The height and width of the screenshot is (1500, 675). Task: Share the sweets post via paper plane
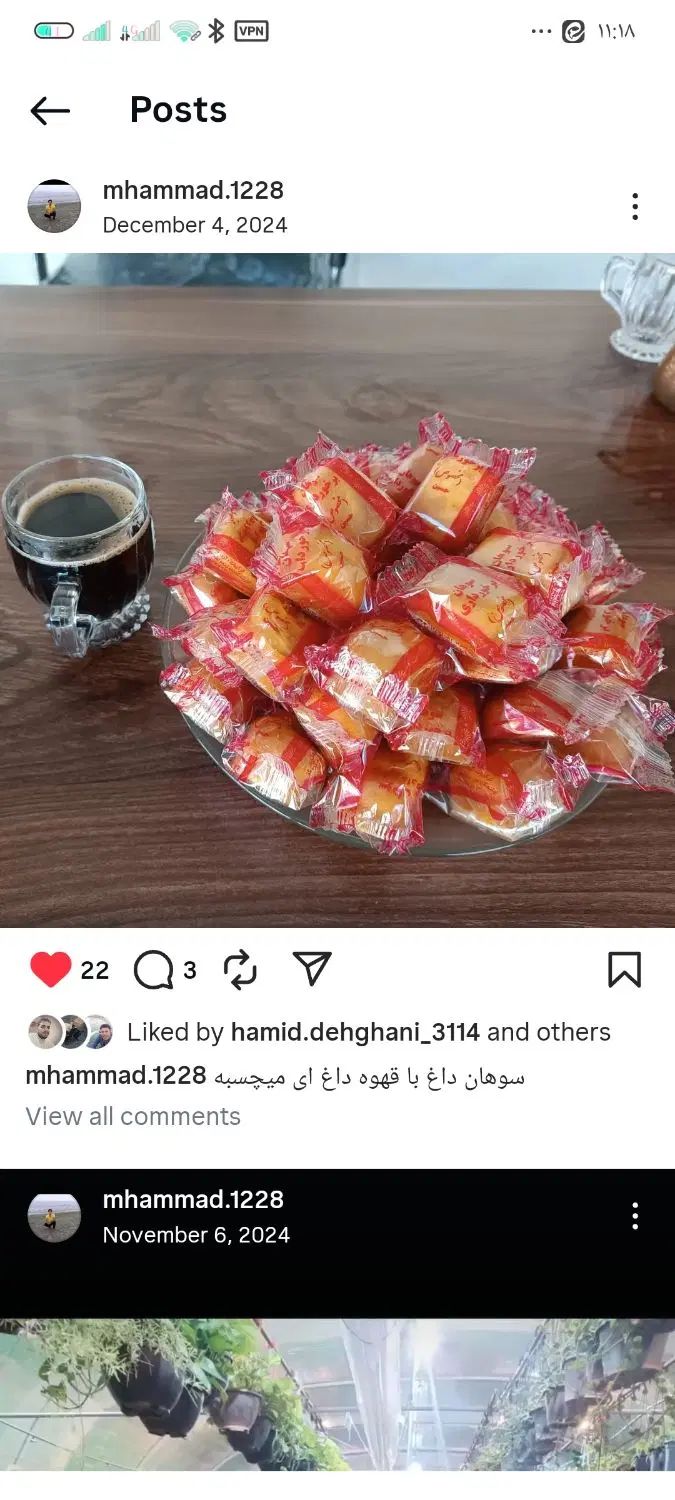[x=312, y=968]
